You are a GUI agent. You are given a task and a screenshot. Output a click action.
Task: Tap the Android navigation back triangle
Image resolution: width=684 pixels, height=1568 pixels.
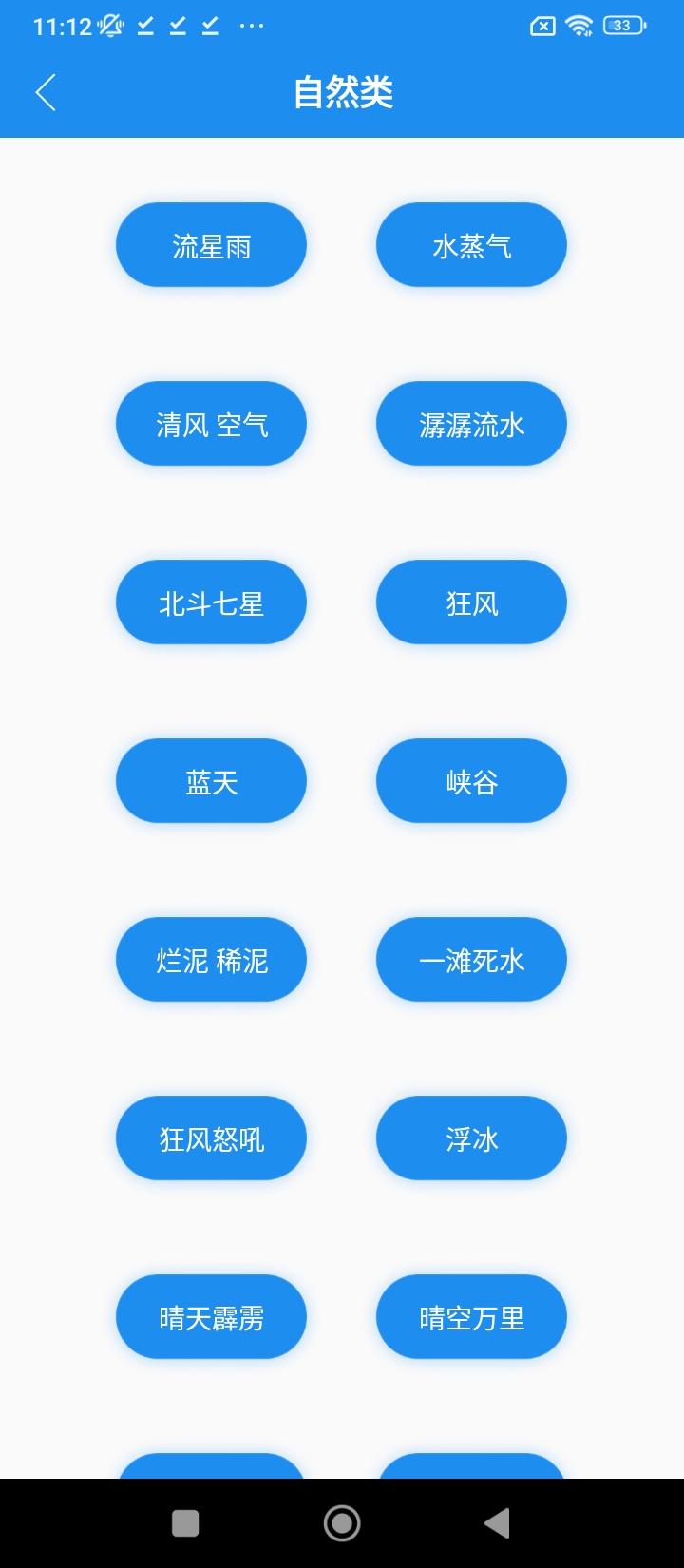(498, 1520)
